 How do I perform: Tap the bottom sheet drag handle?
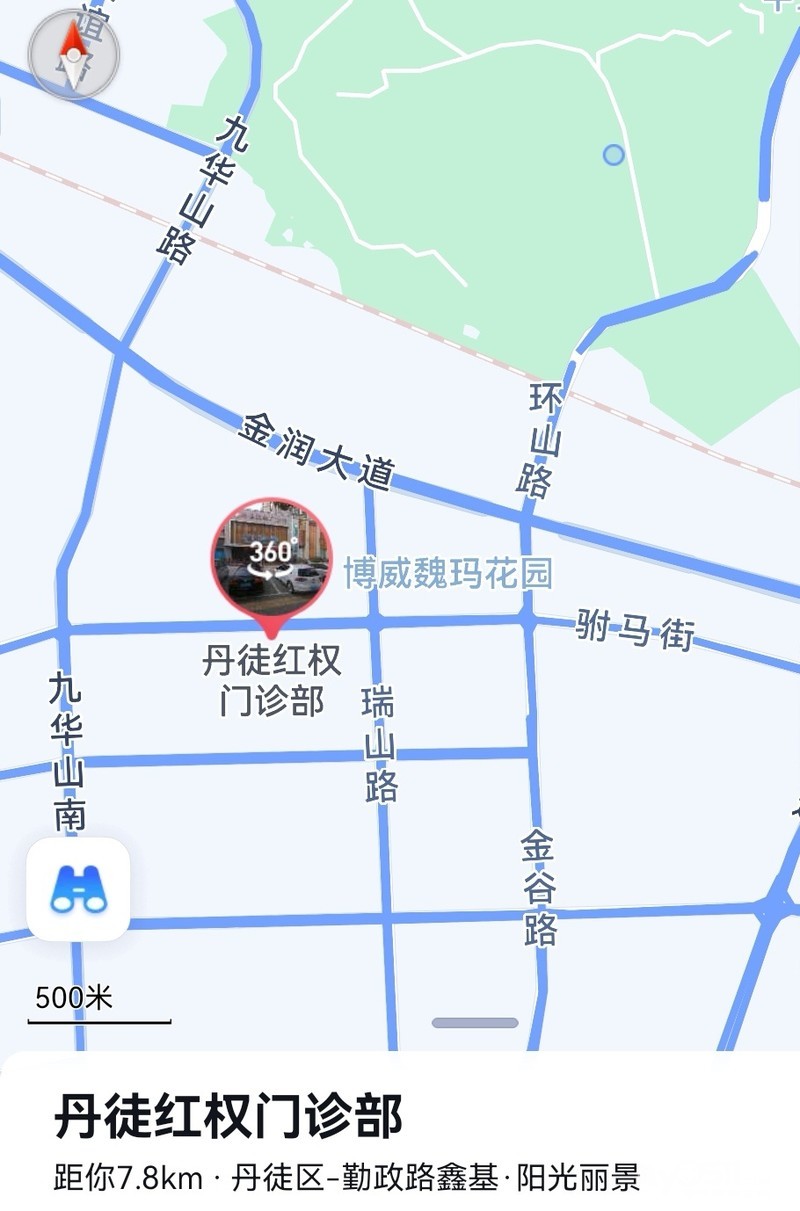coord(475,1023)
